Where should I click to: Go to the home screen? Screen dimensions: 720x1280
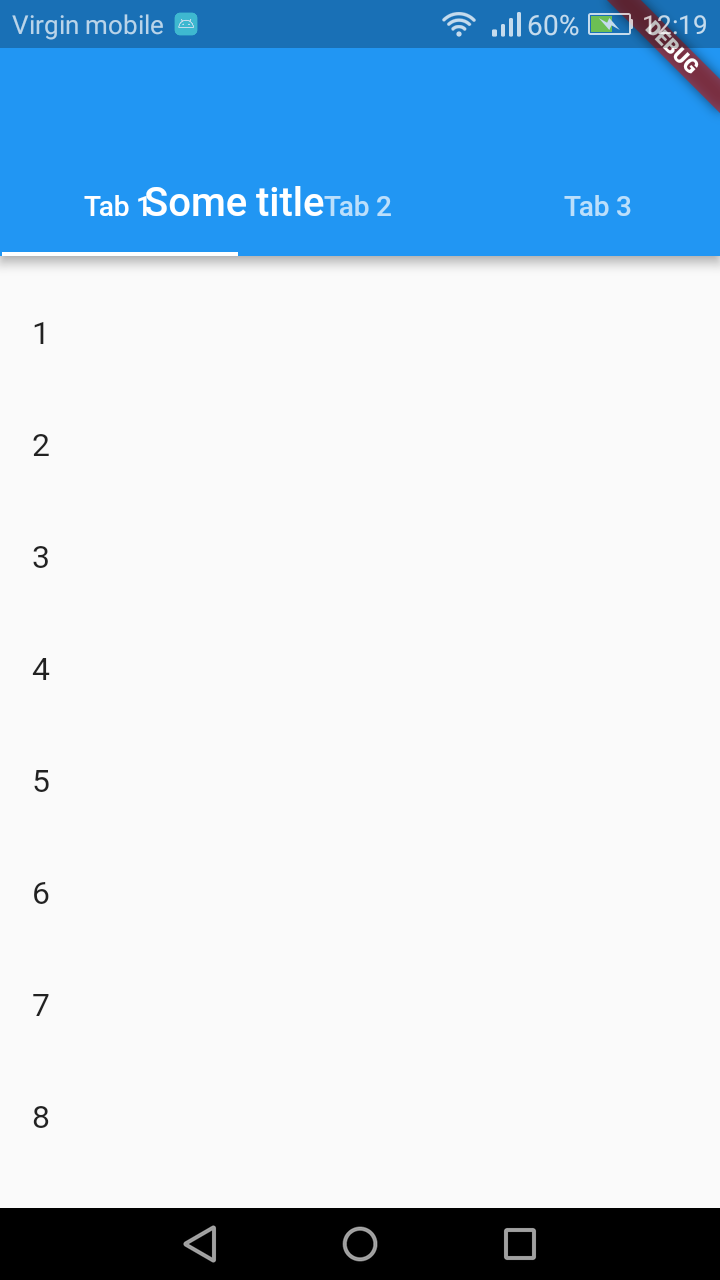360,1244
